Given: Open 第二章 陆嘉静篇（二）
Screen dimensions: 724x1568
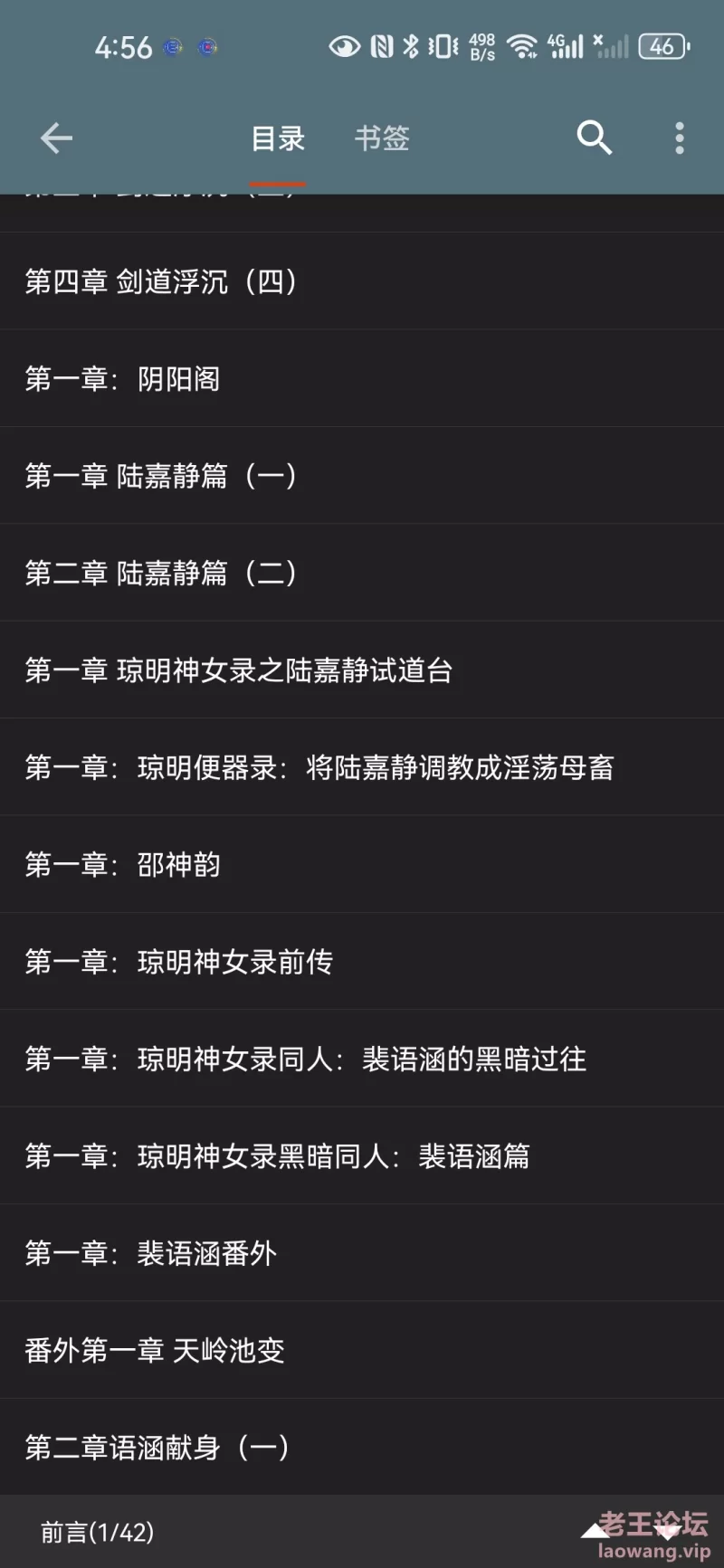Looking at the screenshot, I should tap(362, 573).
